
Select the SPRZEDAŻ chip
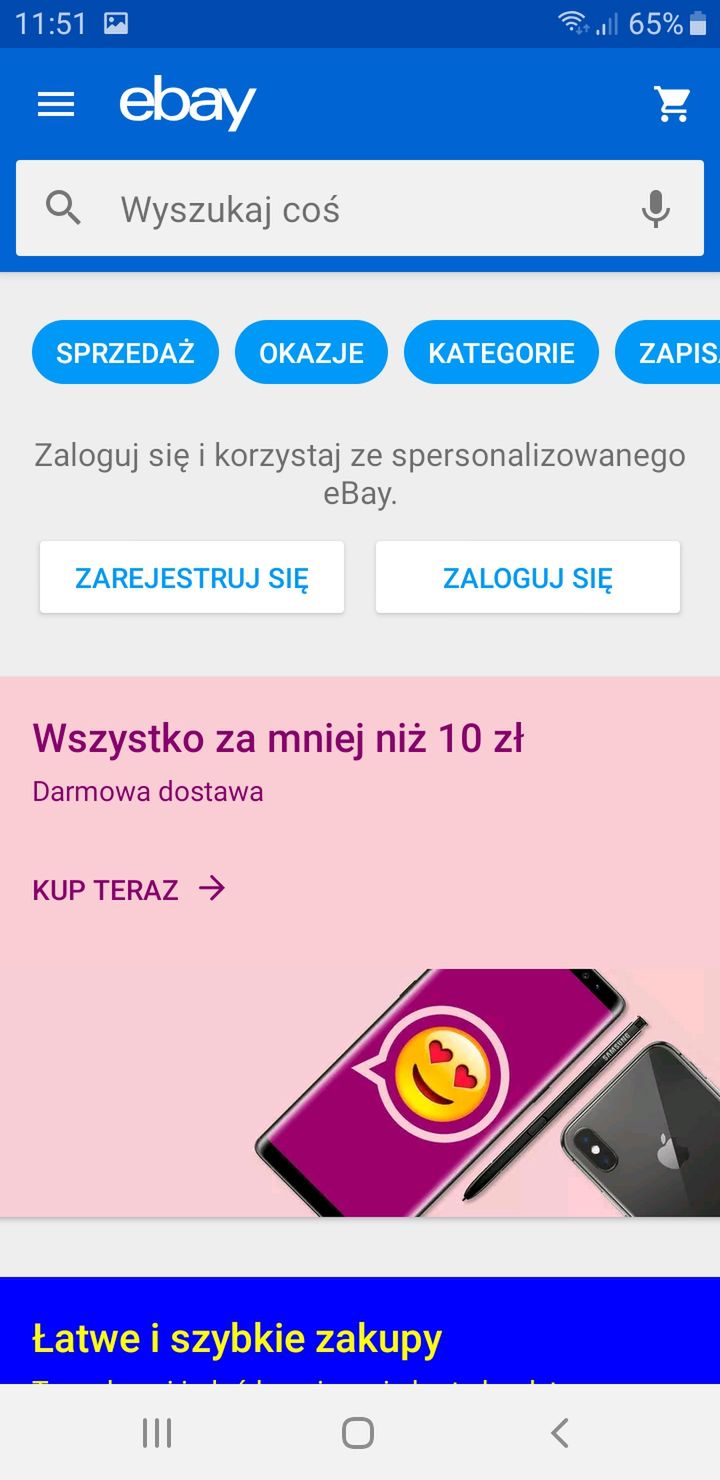125,352
